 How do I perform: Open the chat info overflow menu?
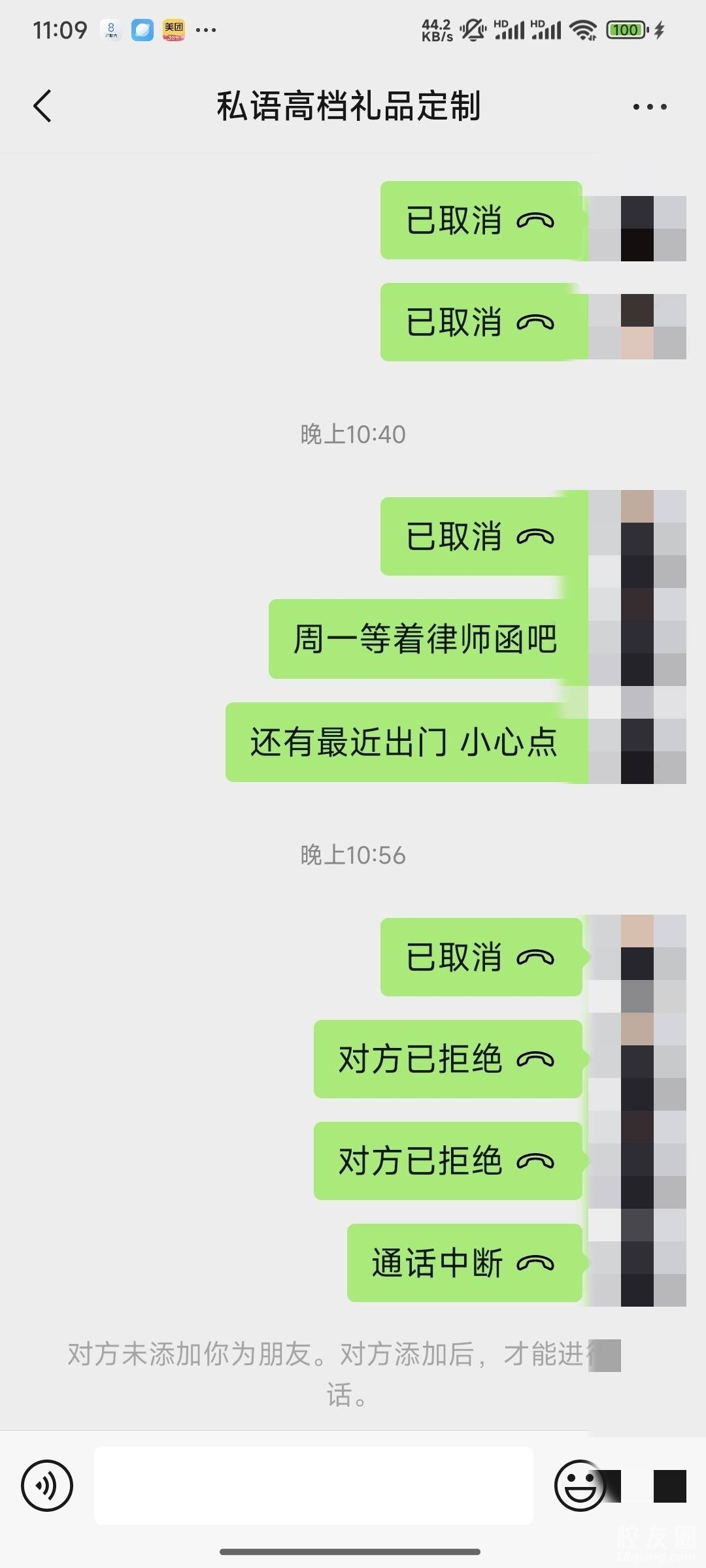pos(649,106)
